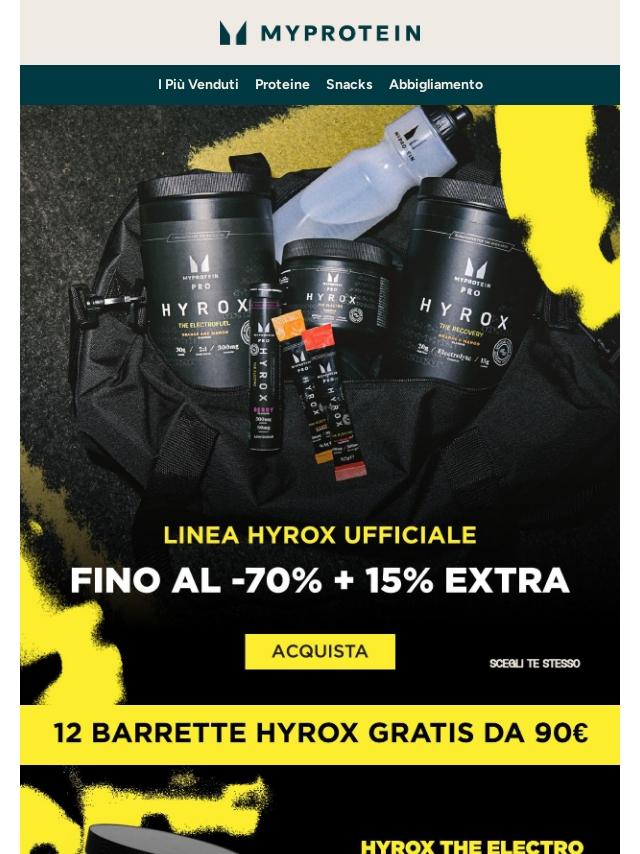Tap the yellow ACQUISTA button
640x854 pixels.
tap(320, 651)
